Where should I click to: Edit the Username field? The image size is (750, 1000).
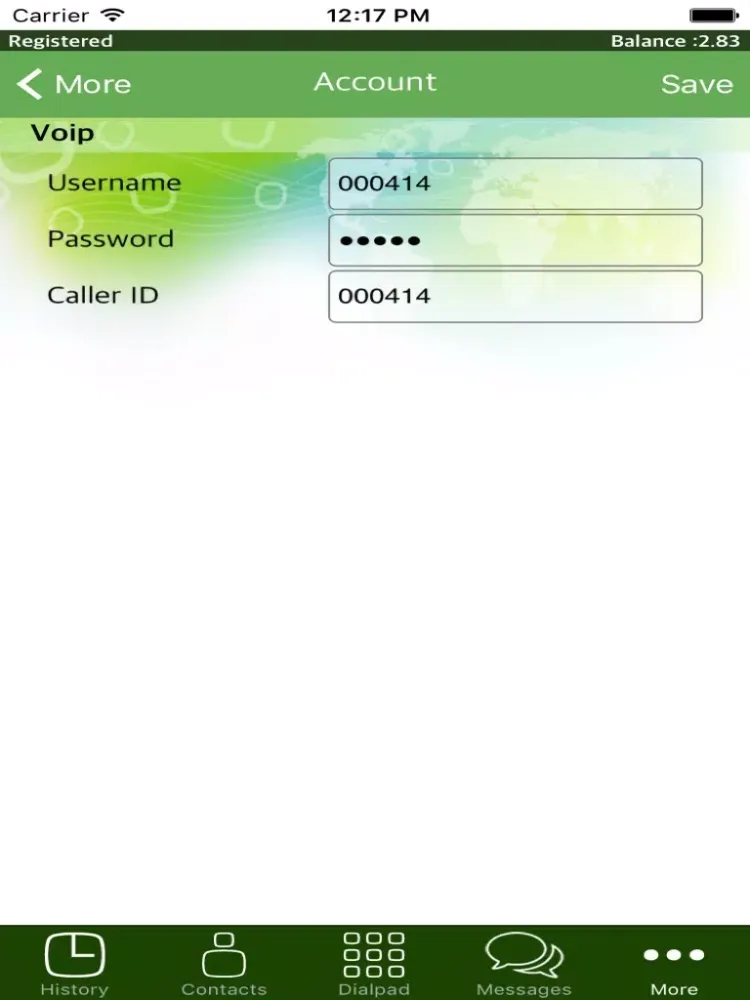[515, 184]
